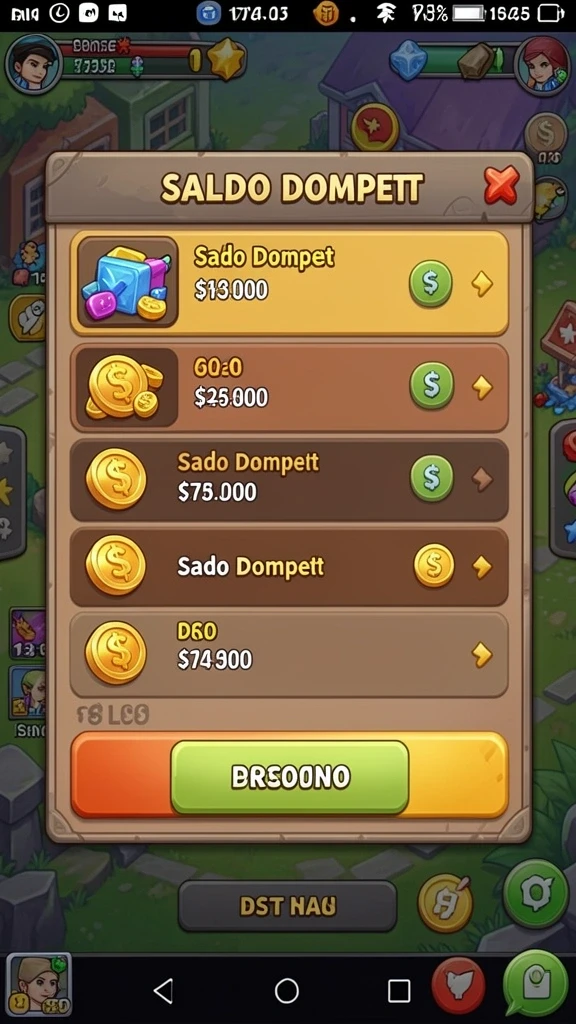Open the $75.000 Sado Dompett offer
The image size is (576, 1024).
[x=289, y=479]
